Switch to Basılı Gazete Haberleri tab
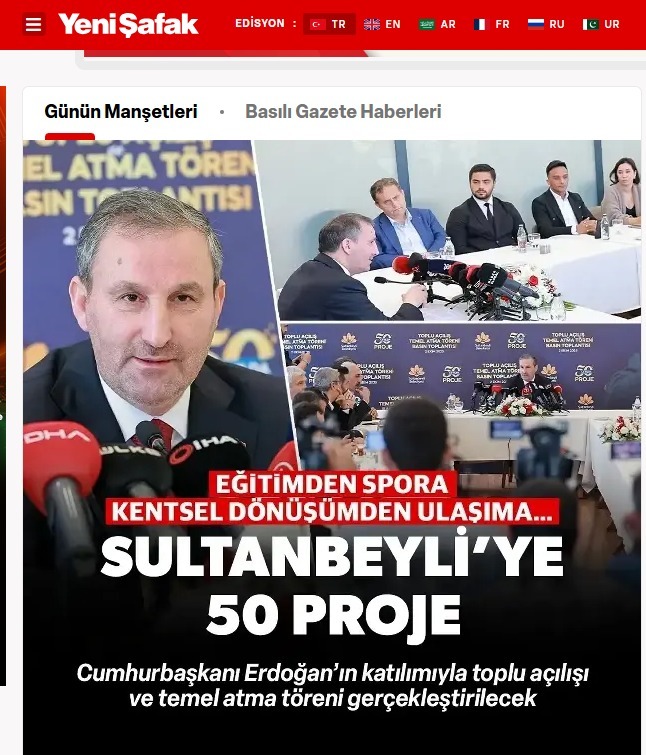This screenshot has width=646, height=755. [x=343, y=112]
